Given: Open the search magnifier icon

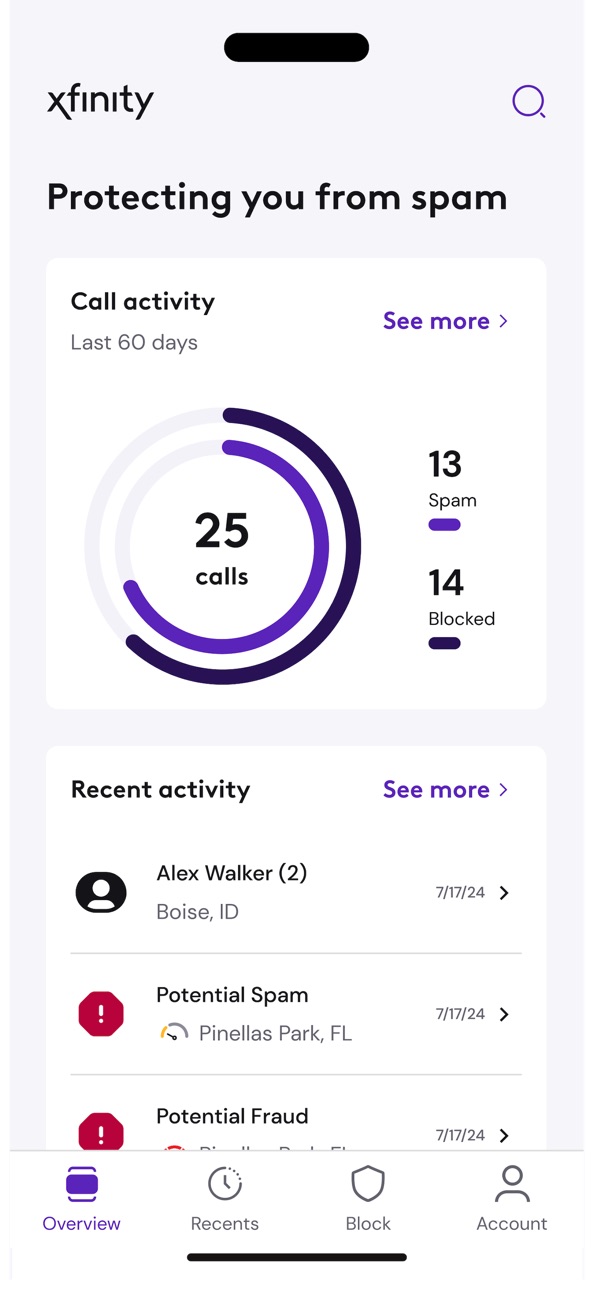Looking at the screenshot, I should point(528,101).
